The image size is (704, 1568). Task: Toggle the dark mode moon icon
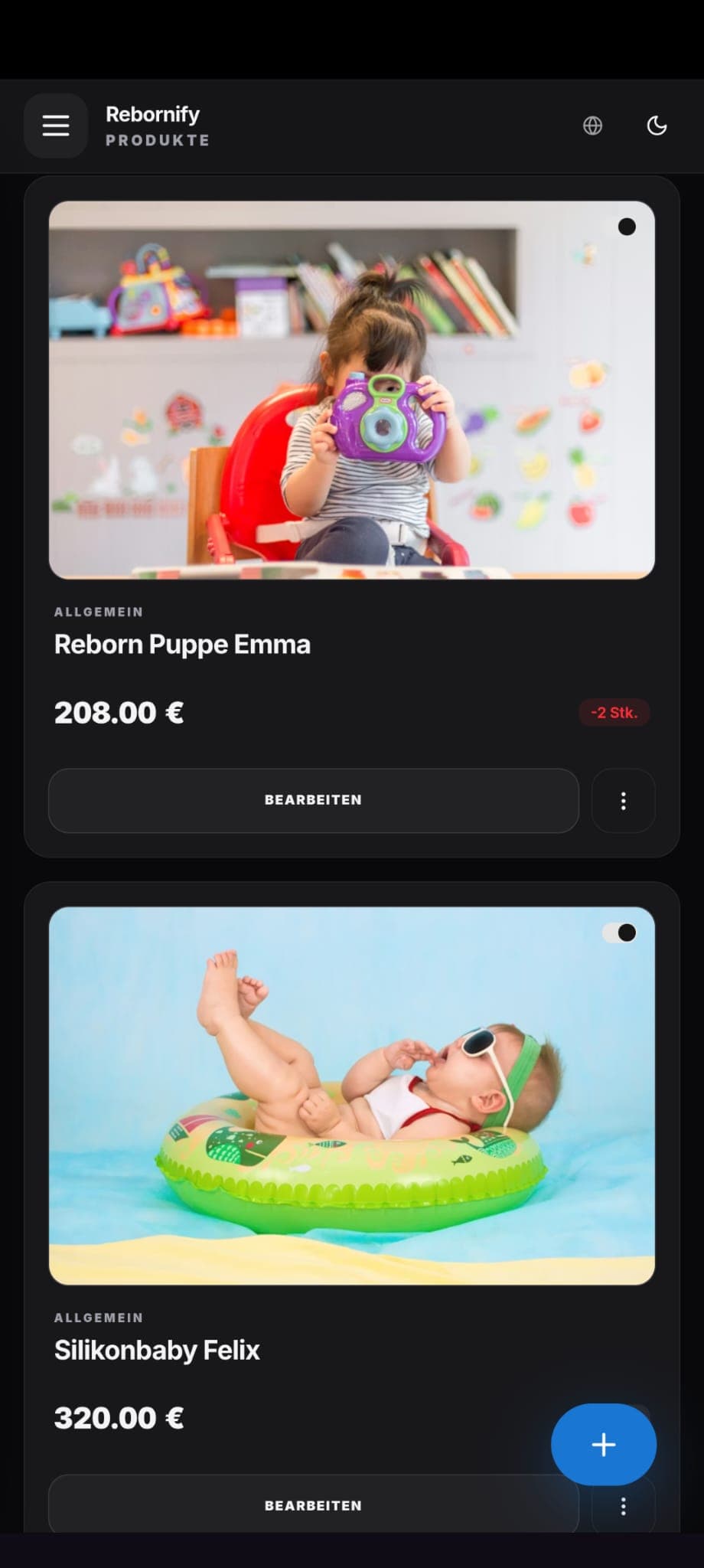click(657, 126)
